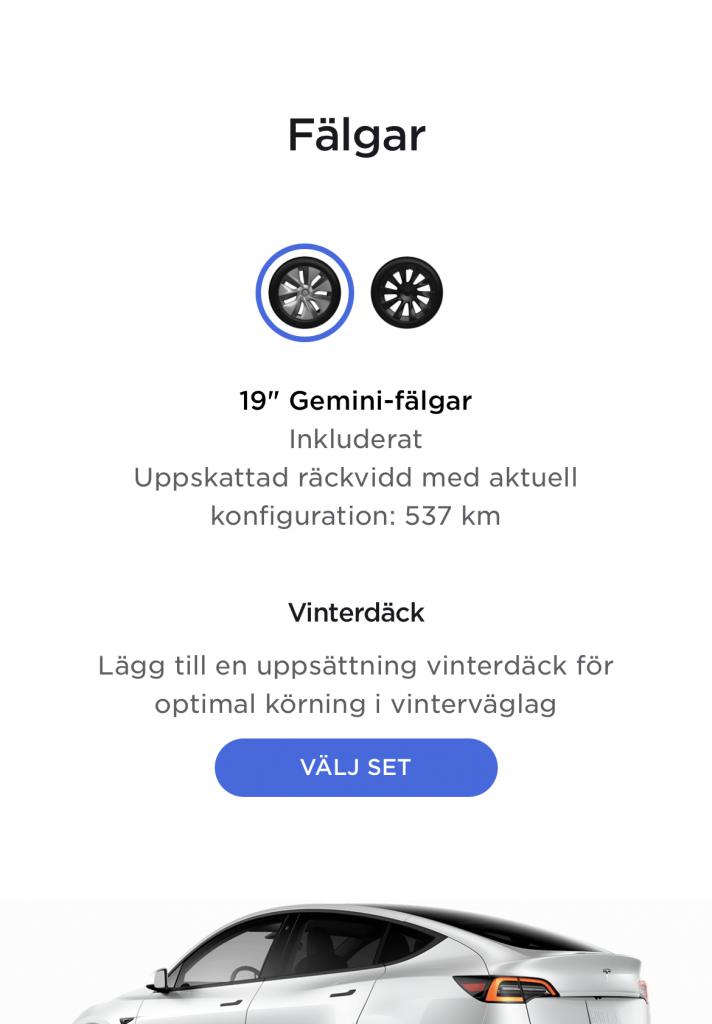The image size is (712, 1024).
Task: Choose the black wheel option
Action: 406,293
